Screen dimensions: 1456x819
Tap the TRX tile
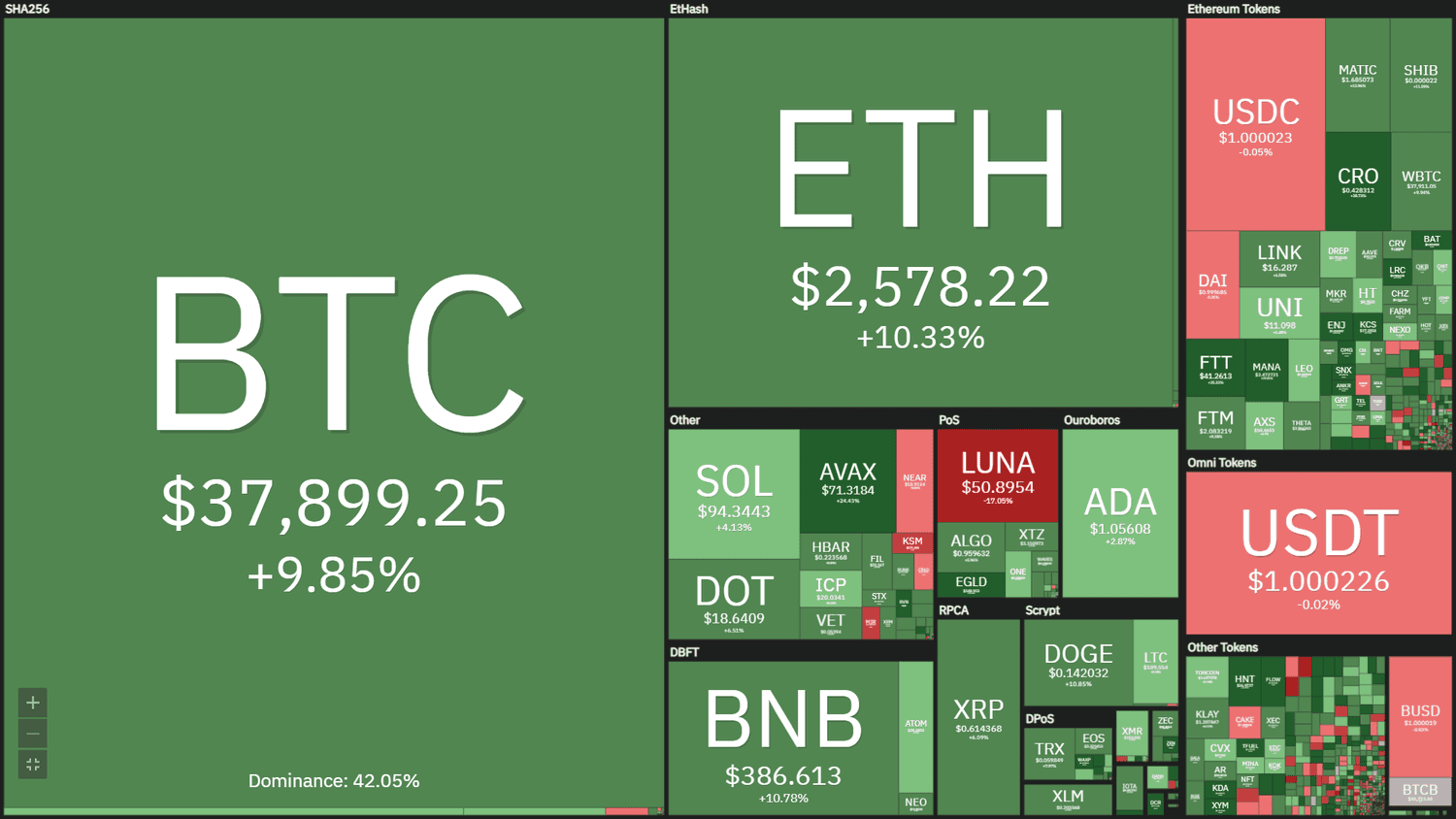click(x=1048, y=753)
